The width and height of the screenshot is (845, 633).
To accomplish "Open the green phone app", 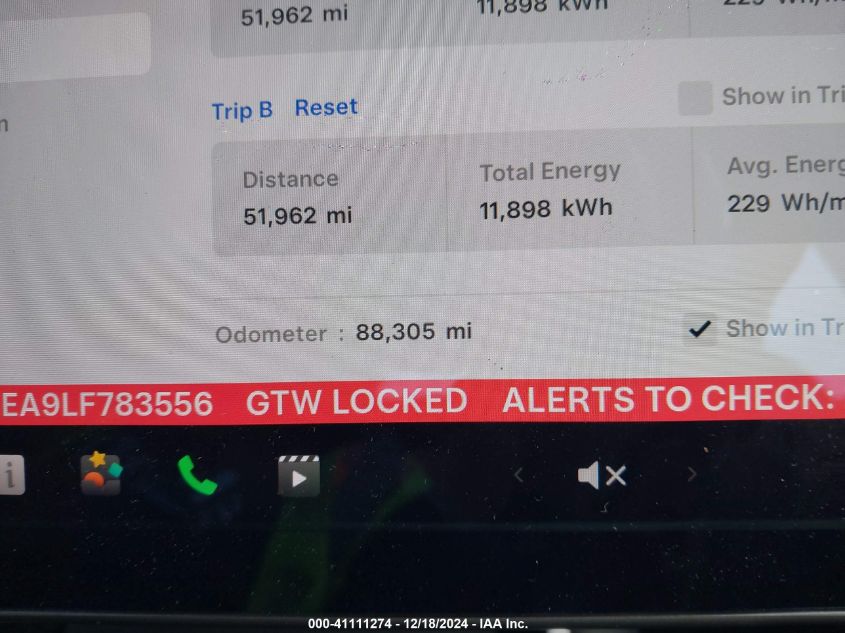I will (197, 475).
